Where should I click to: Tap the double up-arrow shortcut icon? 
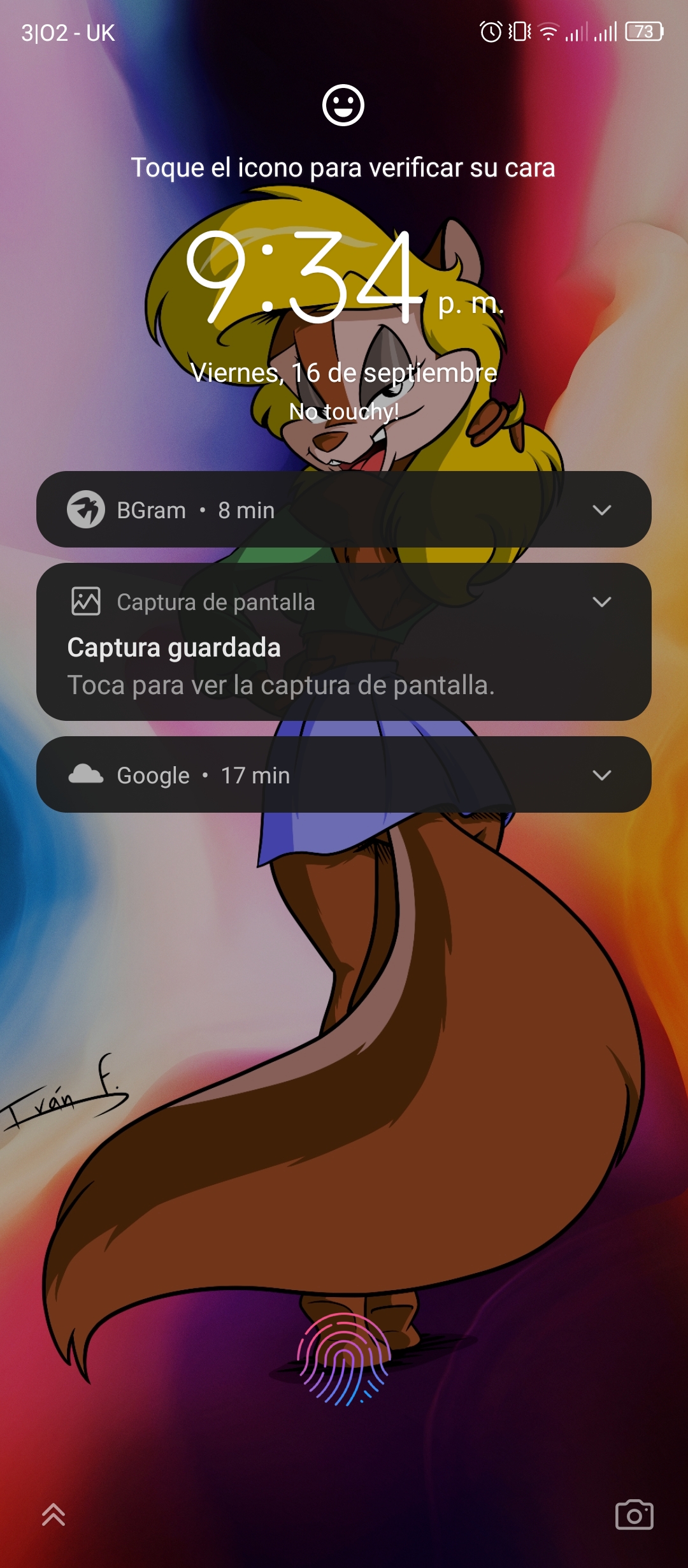pyautogui.click(x=54, y=1515)
